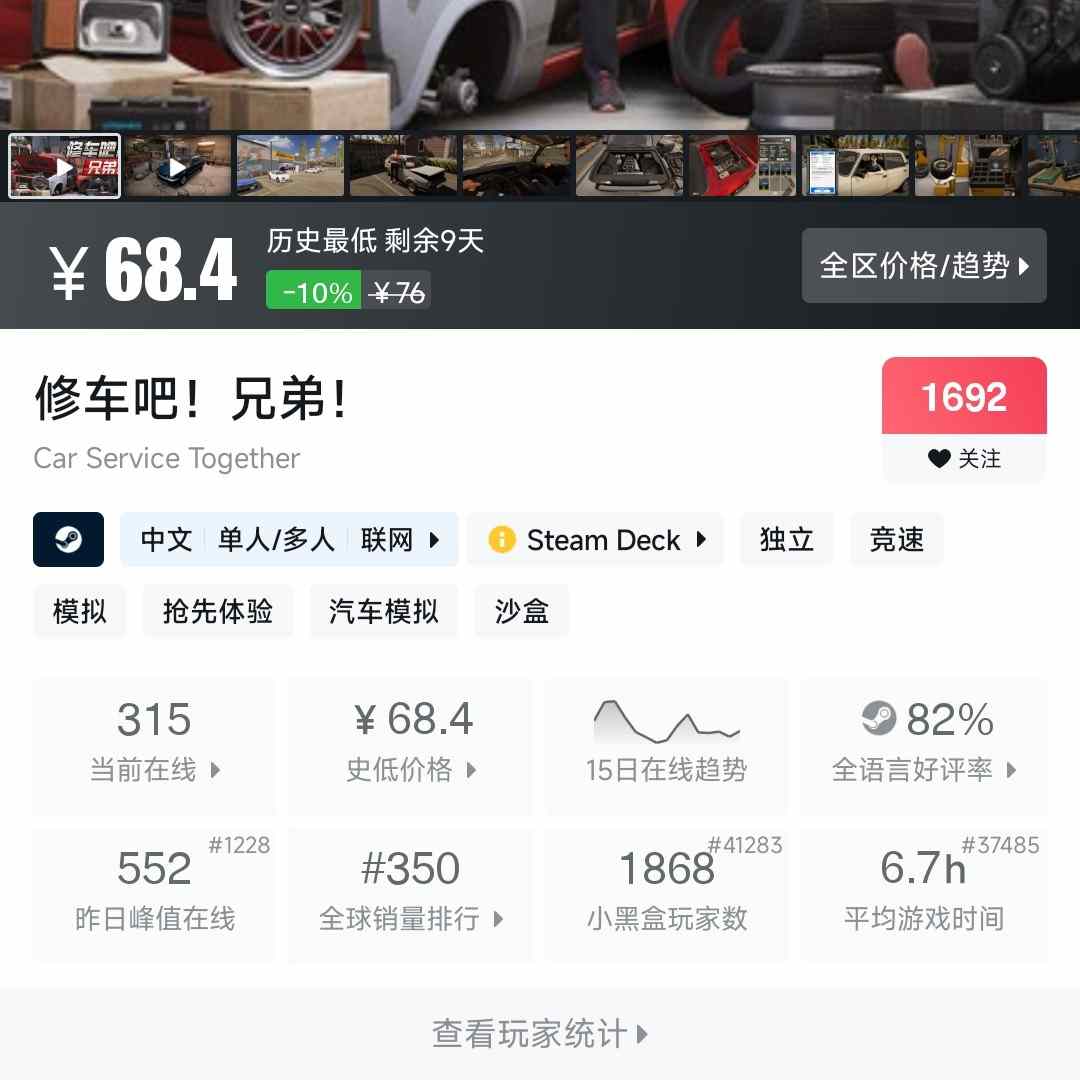Play the second video thumbnail

[177, 166]
